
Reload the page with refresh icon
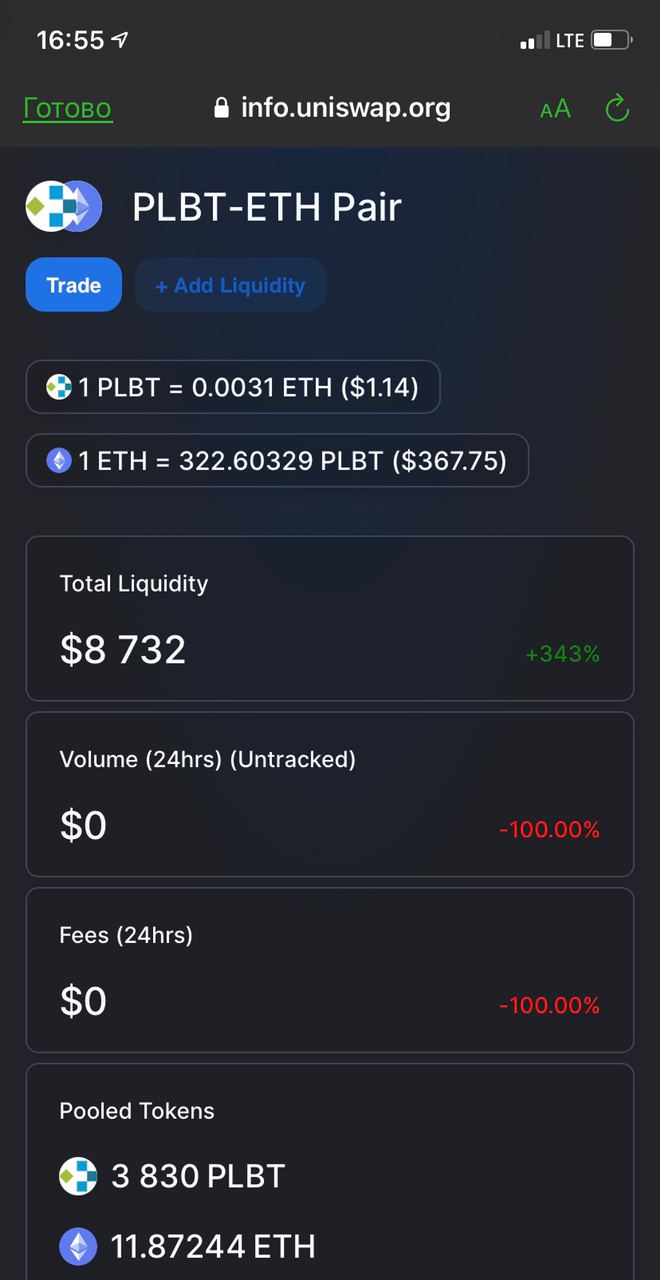618,108
